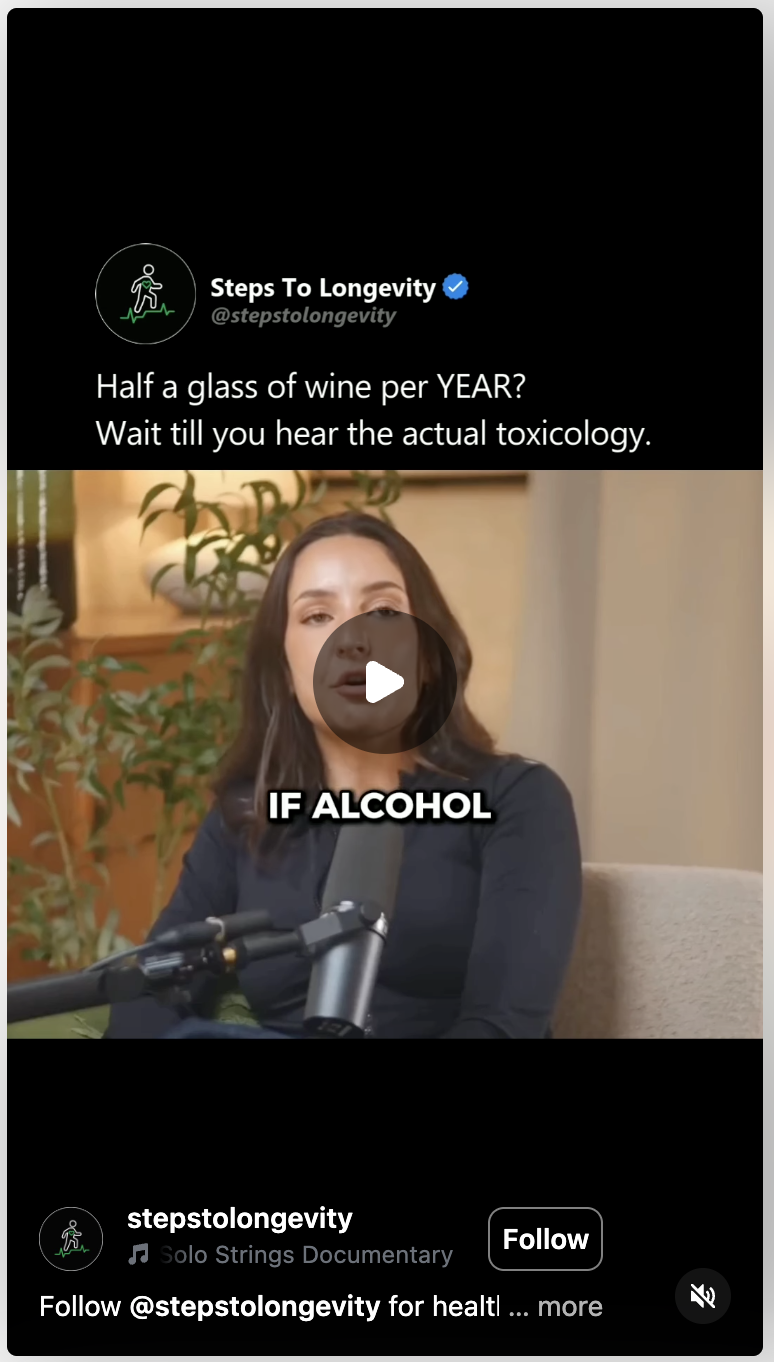Play the alcohol toxicology video
774x1362 pixels.
point(384,682)
